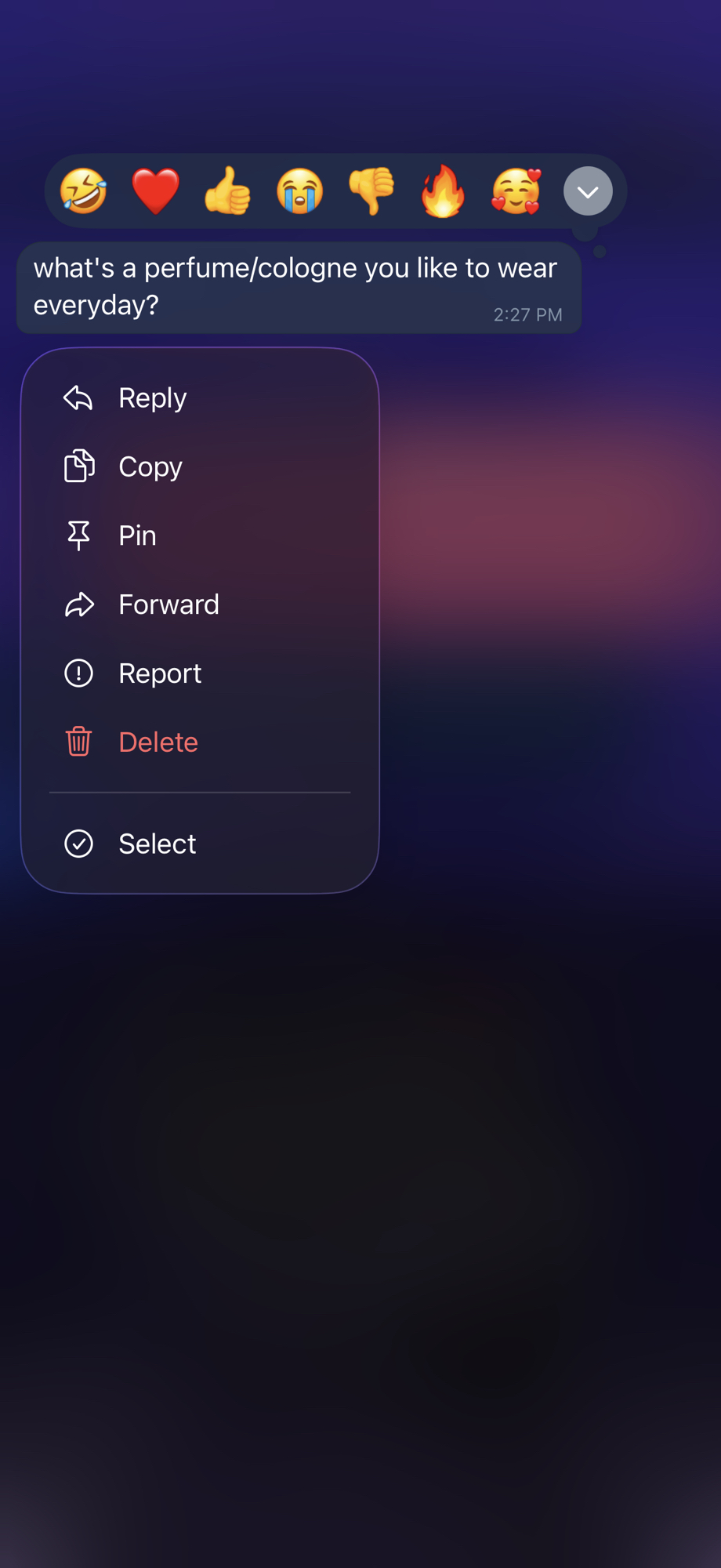React with the loudly crying emoji

(x=299, y=191)
